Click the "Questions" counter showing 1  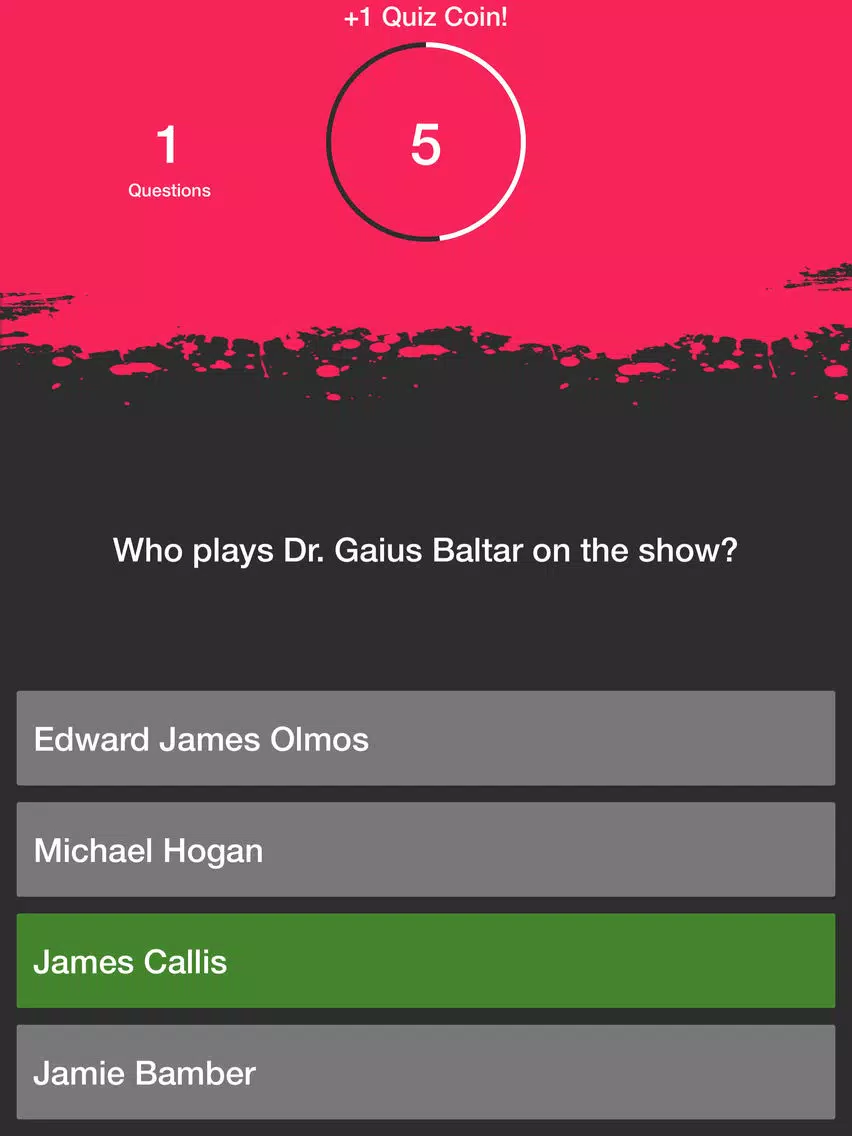pyautogui.click(x=169, y=190)
